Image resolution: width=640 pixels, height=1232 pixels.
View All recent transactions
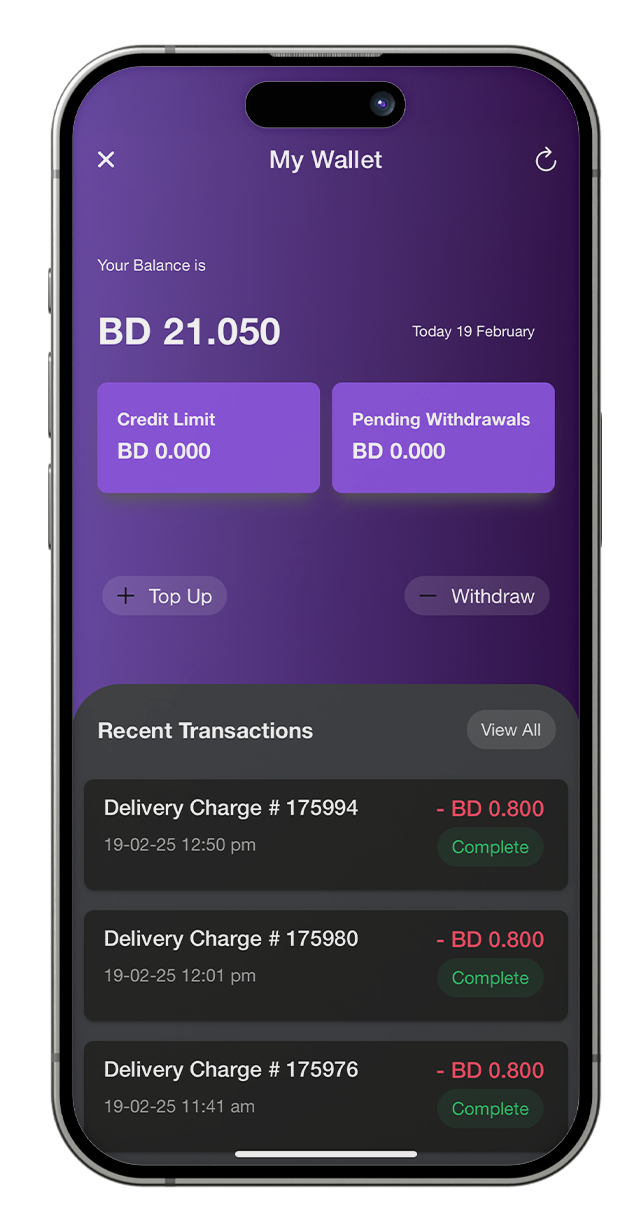point(510,730)
